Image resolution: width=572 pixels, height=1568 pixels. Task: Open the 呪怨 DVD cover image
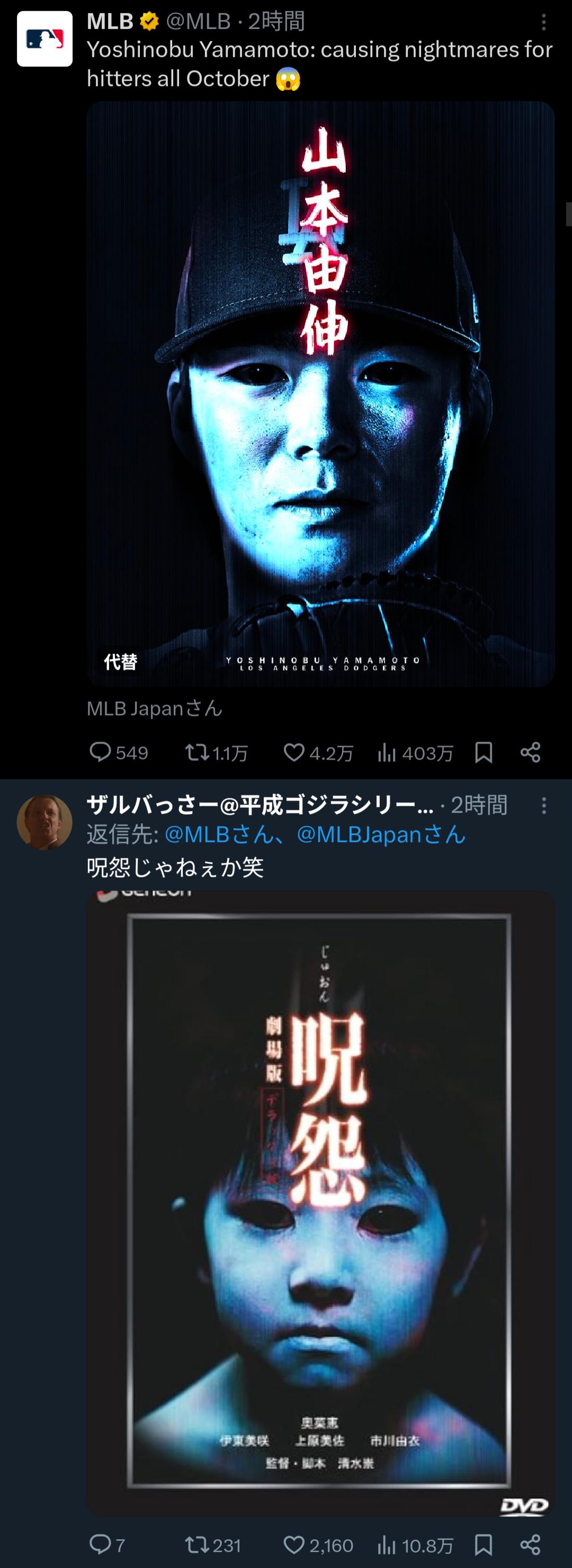pyautogui.click(x=320, y=1202)
